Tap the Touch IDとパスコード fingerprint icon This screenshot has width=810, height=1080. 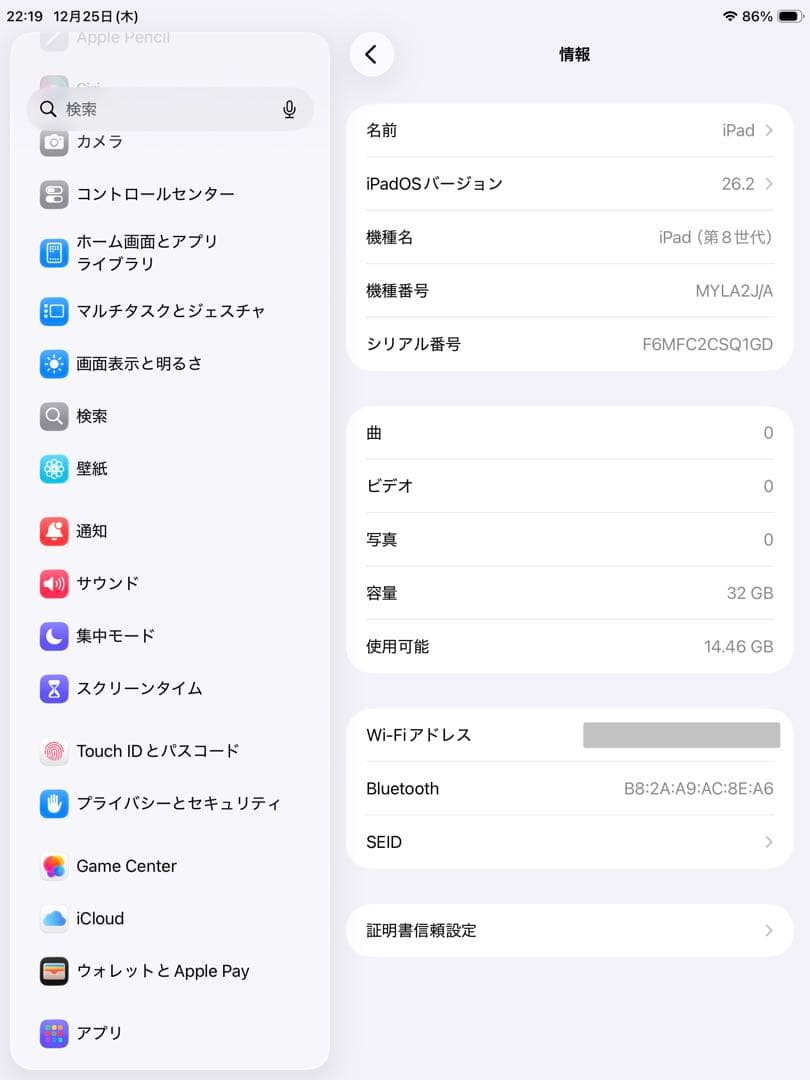[53, 751]
